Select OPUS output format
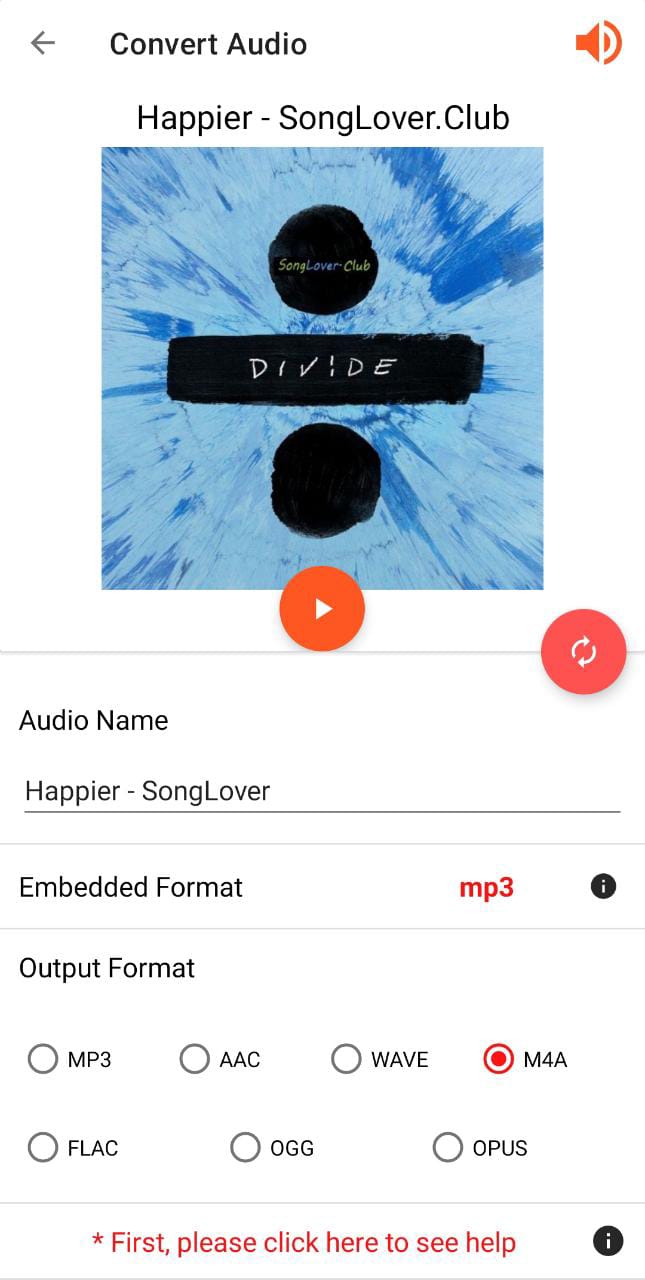This screenshot has width=645, height=1280. pyautogui.click(x=448, y=1147)
